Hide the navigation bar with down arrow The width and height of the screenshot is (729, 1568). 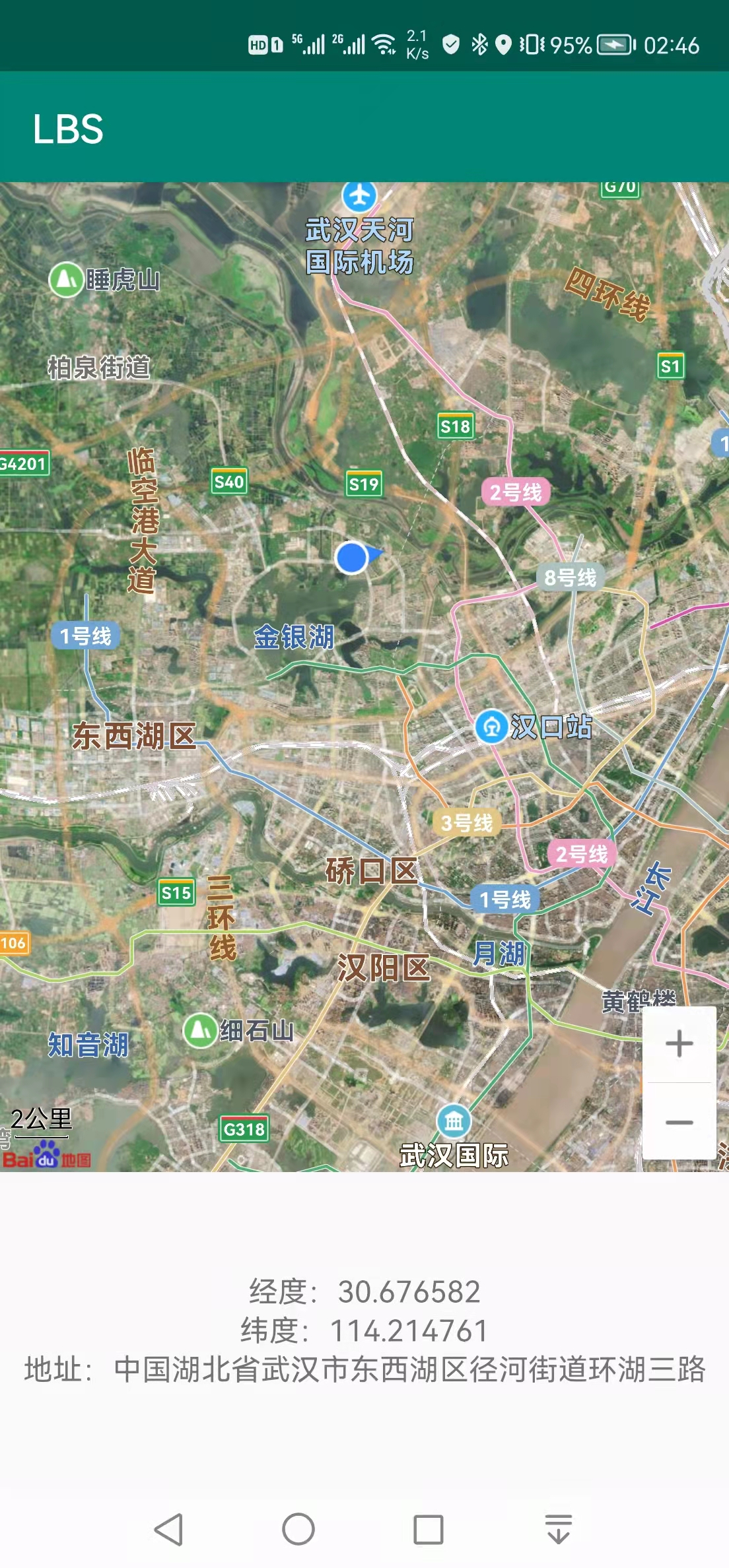click(x=559, y=1529)
